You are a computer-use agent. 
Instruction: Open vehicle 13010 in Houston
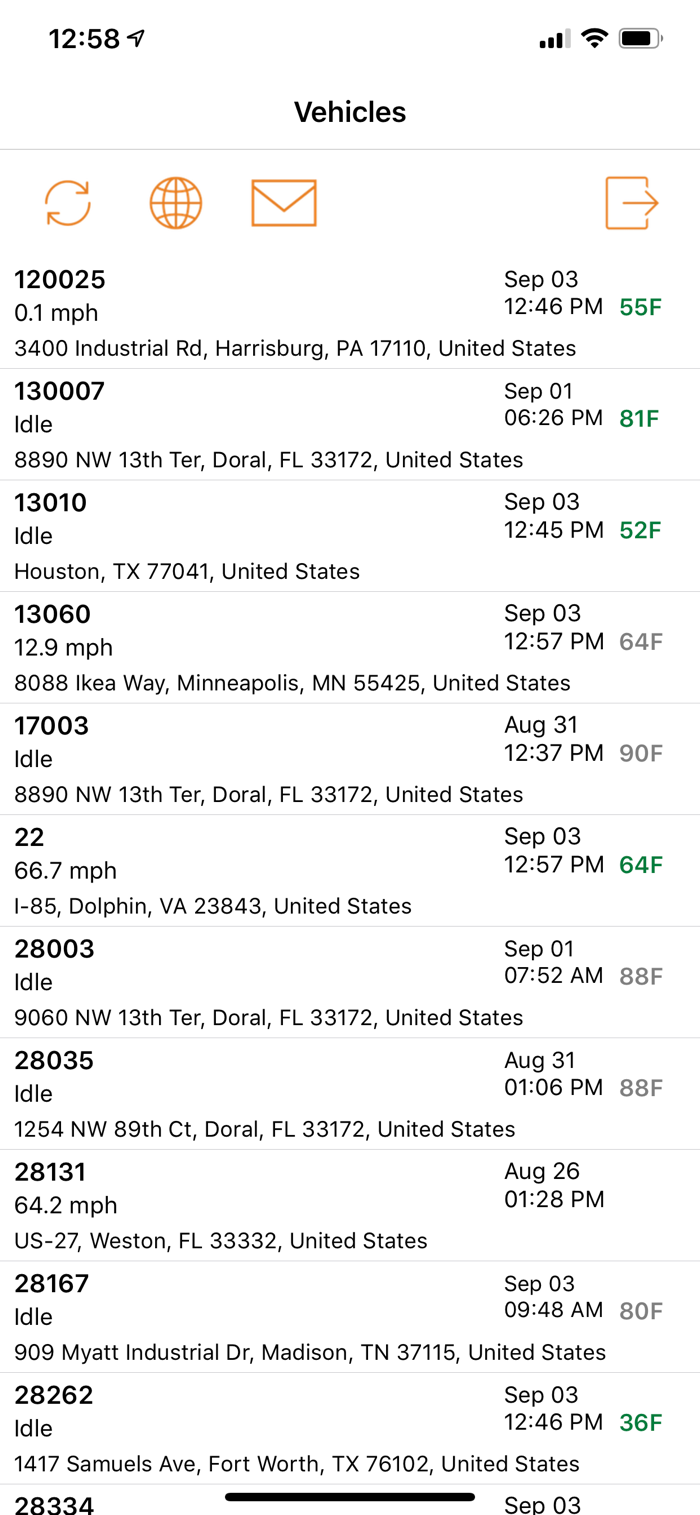click(350, 536)
